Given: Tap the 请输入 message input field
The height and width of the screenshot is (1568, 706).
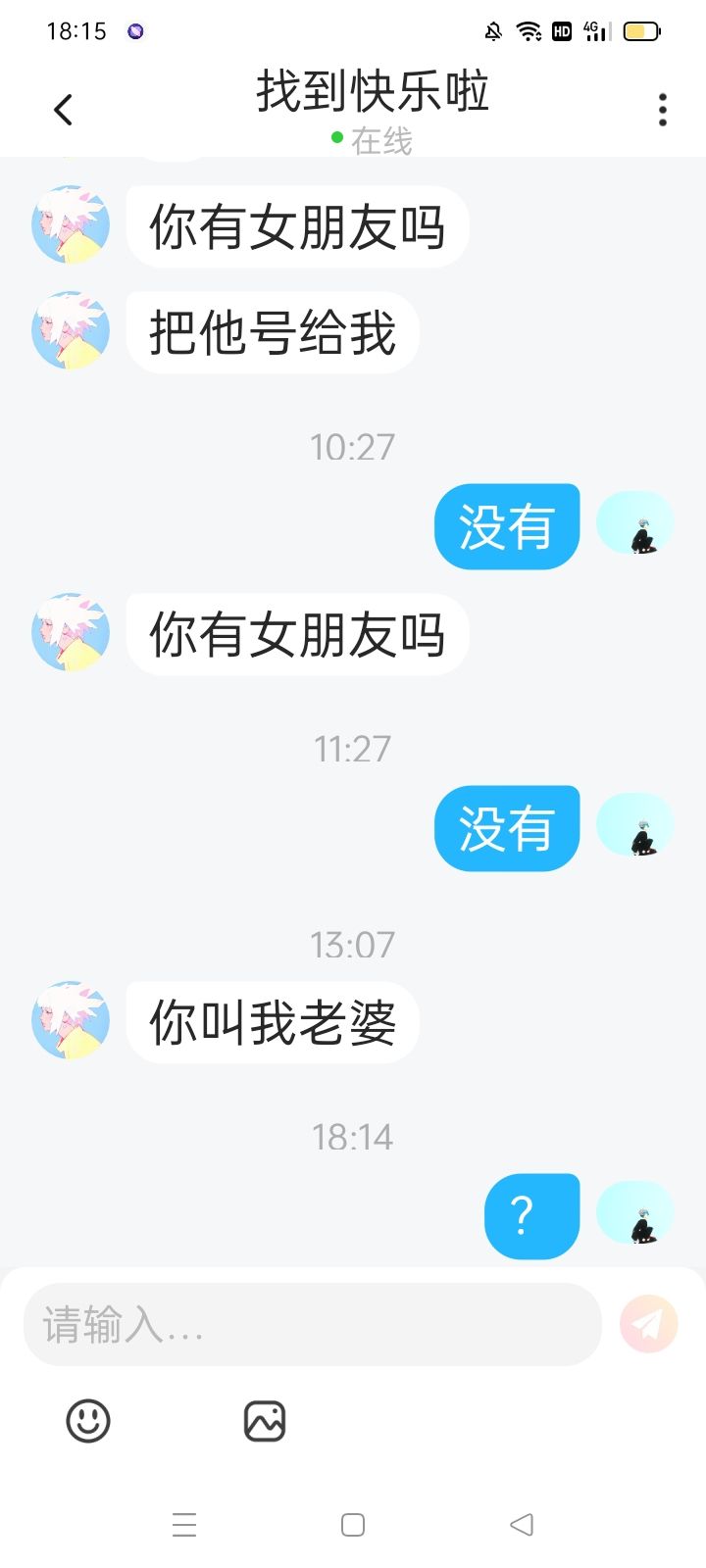Looking at the screenshot, I should pyautogui.click(x=312, y=1324).
